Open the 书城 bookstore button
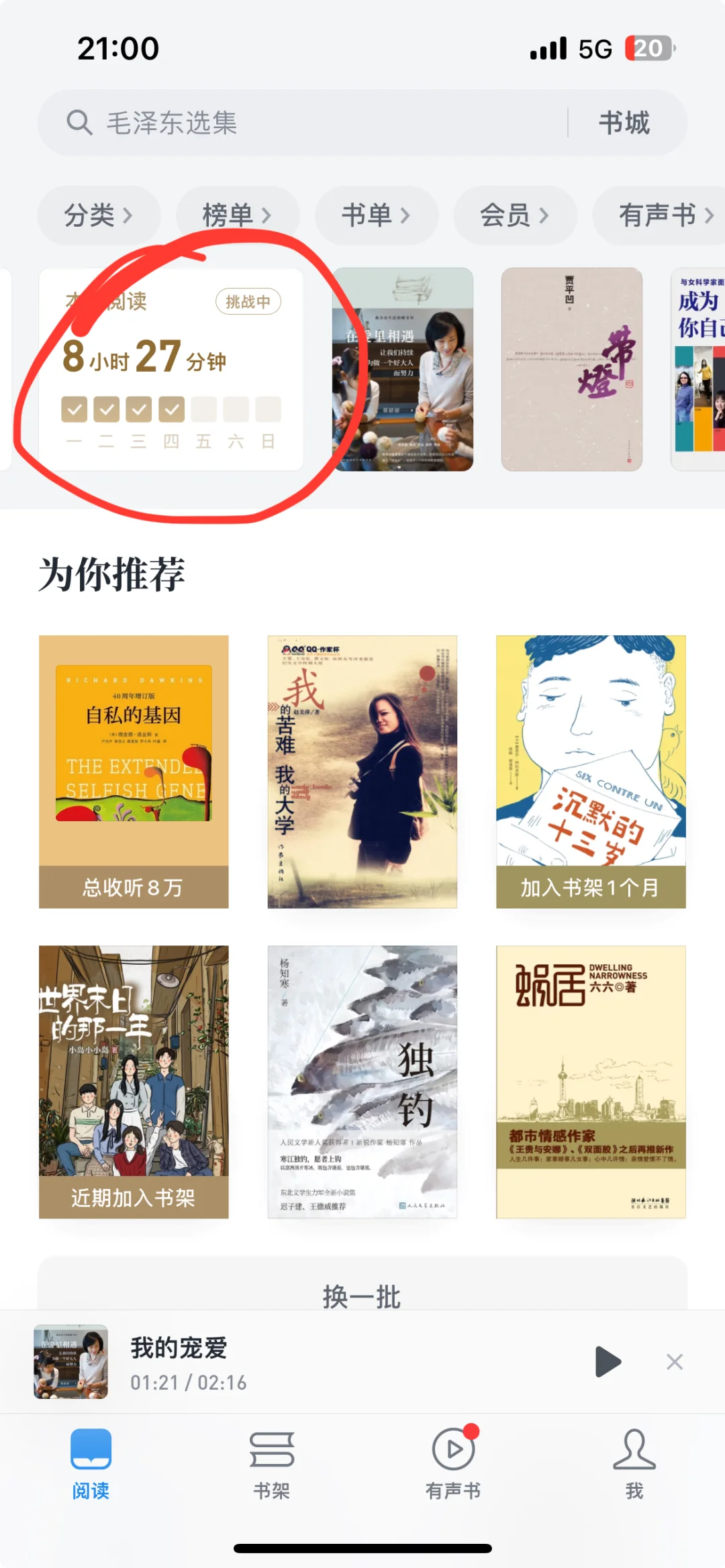Viewport: 725px width, 1568px height. point(624,123)
